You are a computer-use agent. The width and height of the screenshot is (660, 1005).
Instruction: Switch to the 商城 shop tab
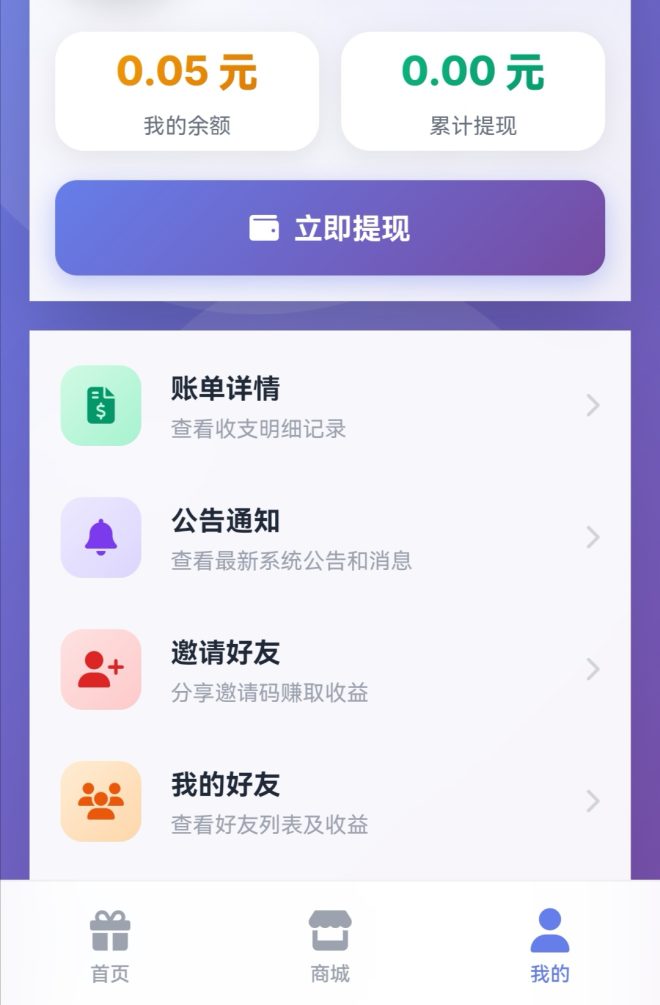pyautogui.click(x=330, y=945)
